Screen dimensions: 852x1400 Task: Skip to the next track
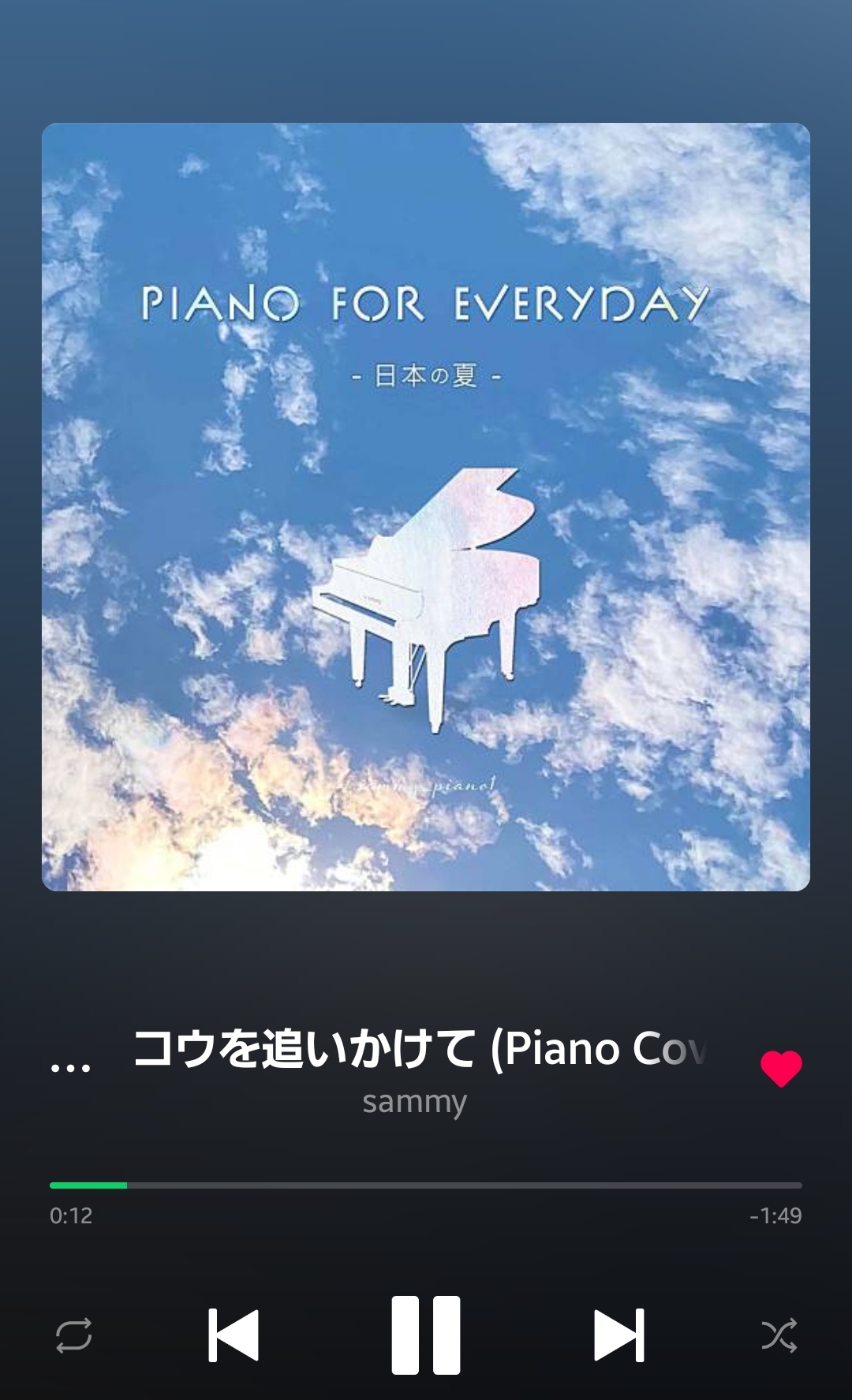coord(619,1335)
